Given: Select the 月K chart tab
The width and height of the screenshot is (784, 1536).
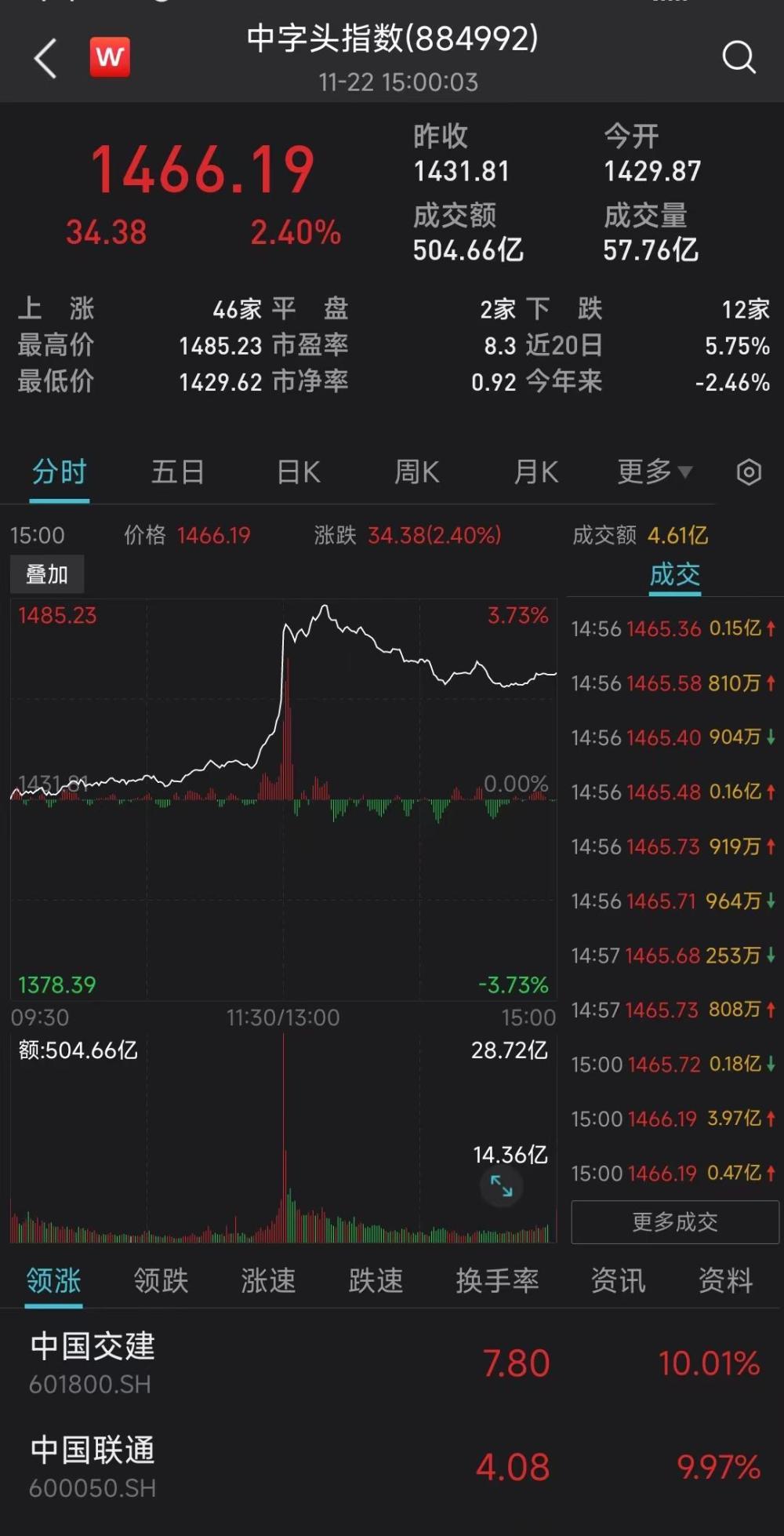Looking at the screenshot, I should pyautogui.click(x=536, y=472).
